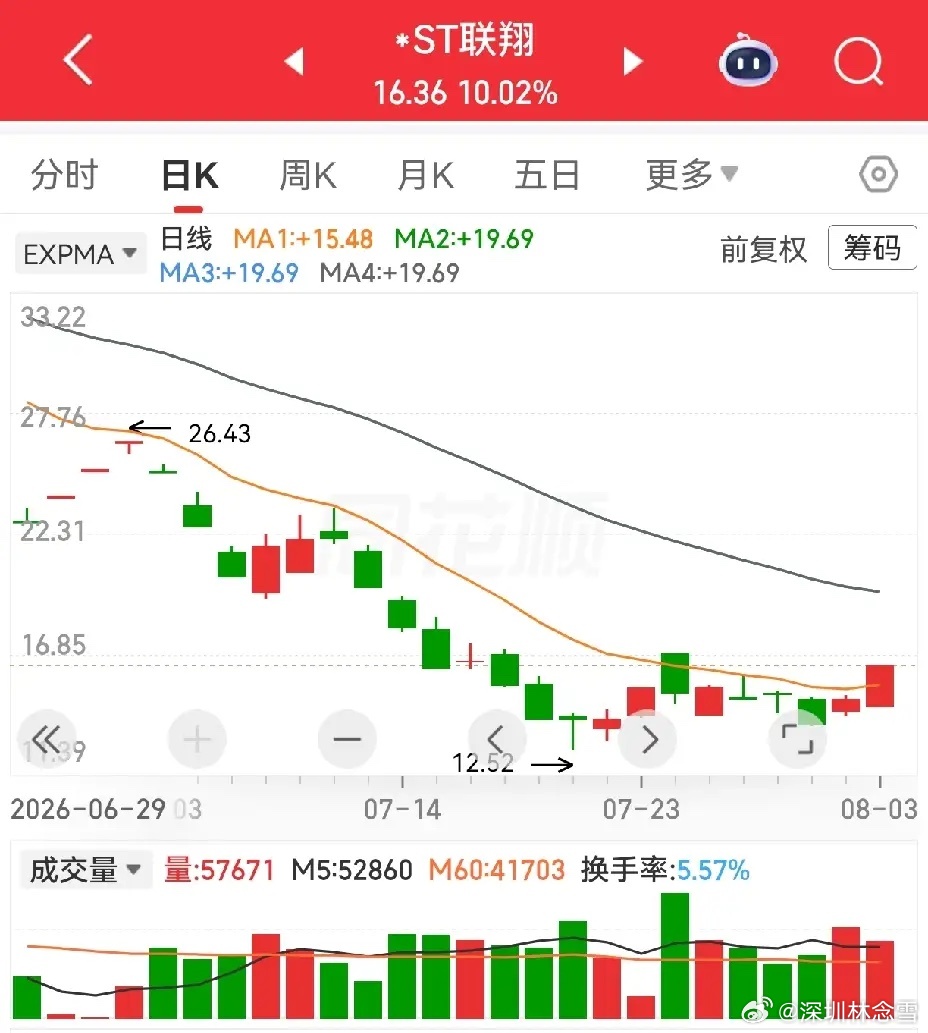The image size is (928, 1033).
Task: Switch to the next stock
Action: [632, 61]
